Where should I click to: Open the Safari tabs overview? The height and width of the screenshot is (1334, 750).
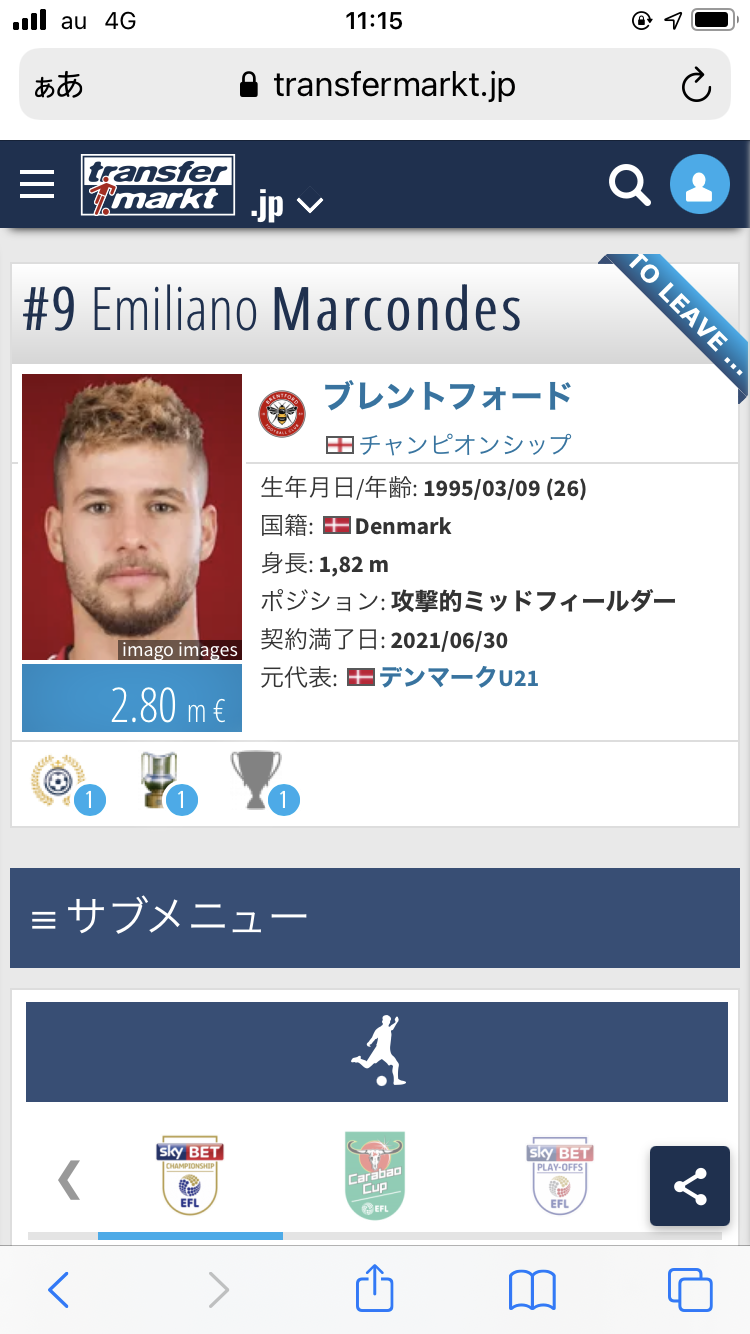(x=689, y=1290)
